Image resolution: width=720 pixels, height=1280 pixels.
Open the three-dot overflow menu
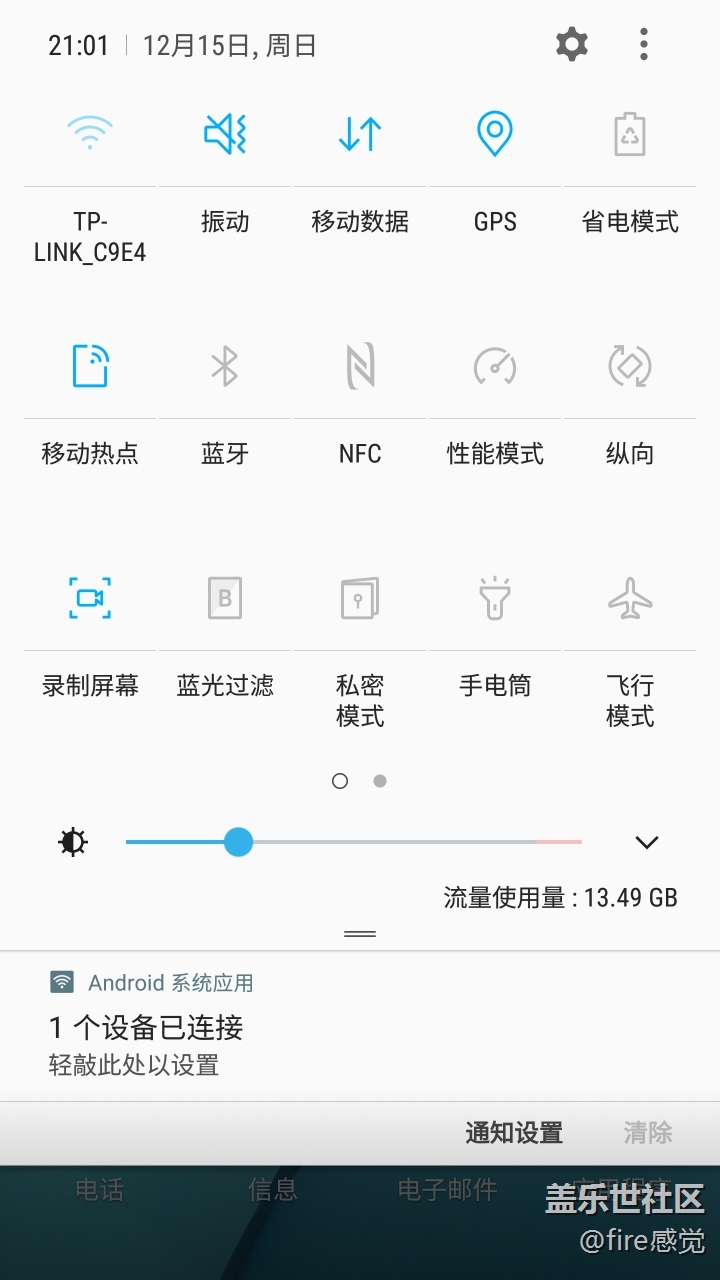pyautogui.click(x=644, y=45)
